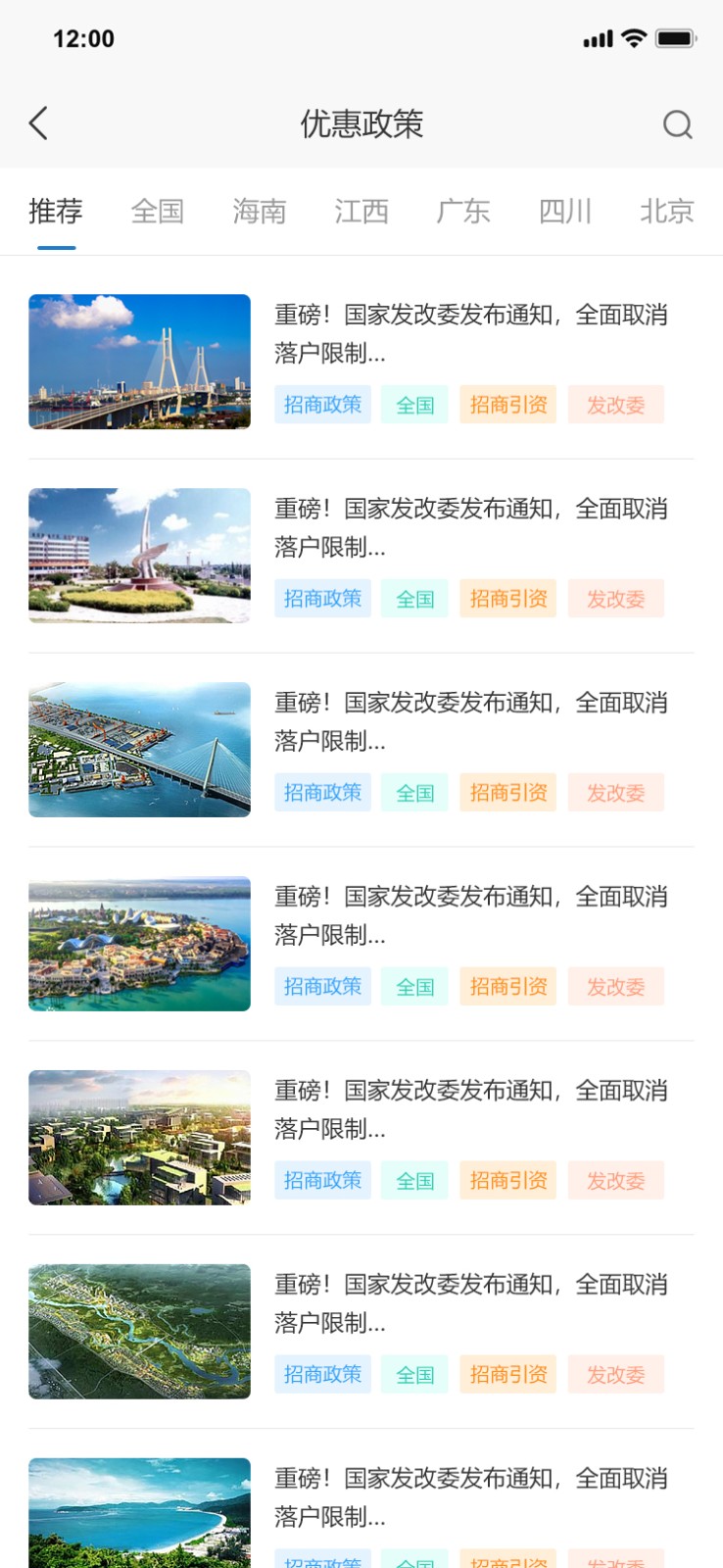Image resolution: width=723 pixels, height=1568 pixels.
Task: Open the search magnifier icon
Action: click(677, 124)
